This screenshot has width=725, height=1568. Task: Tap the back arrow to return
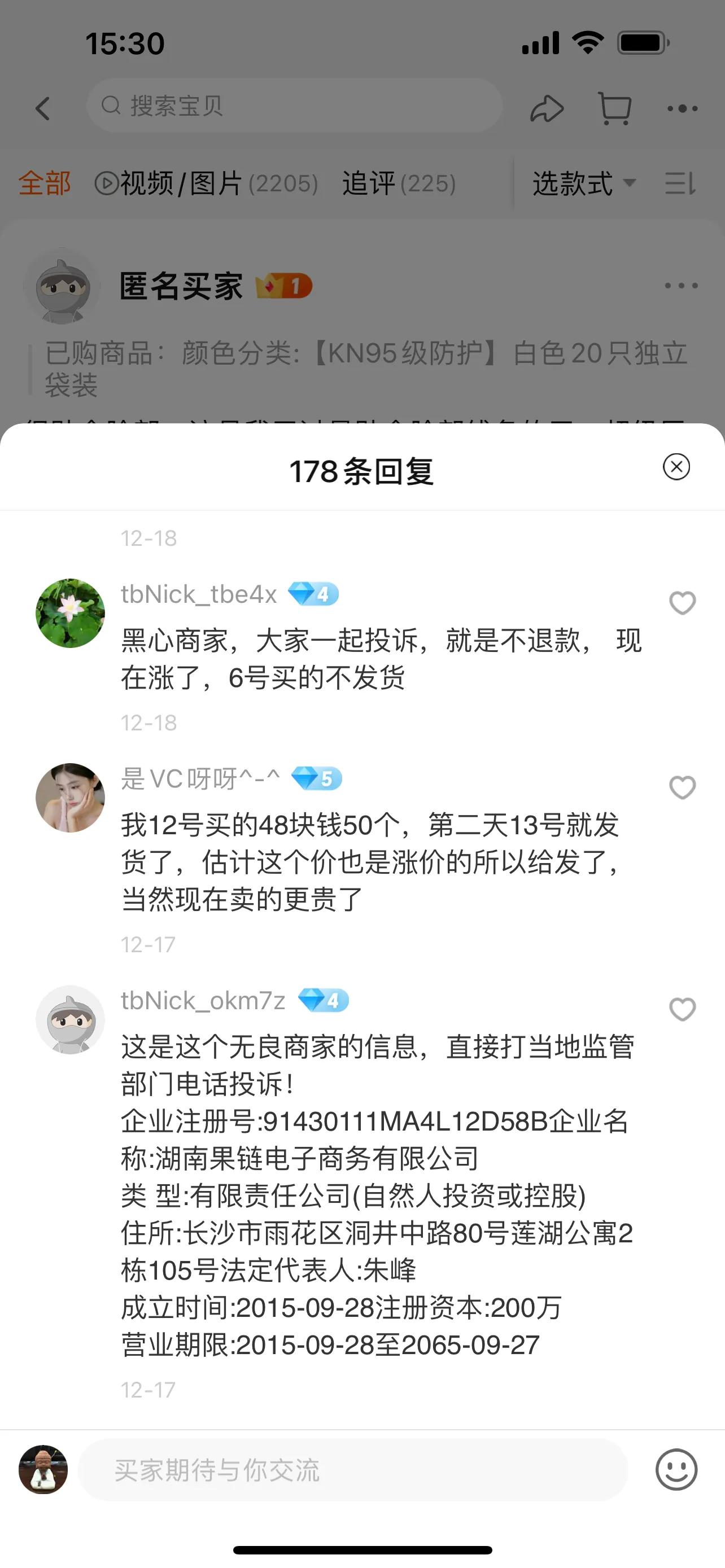41,108
